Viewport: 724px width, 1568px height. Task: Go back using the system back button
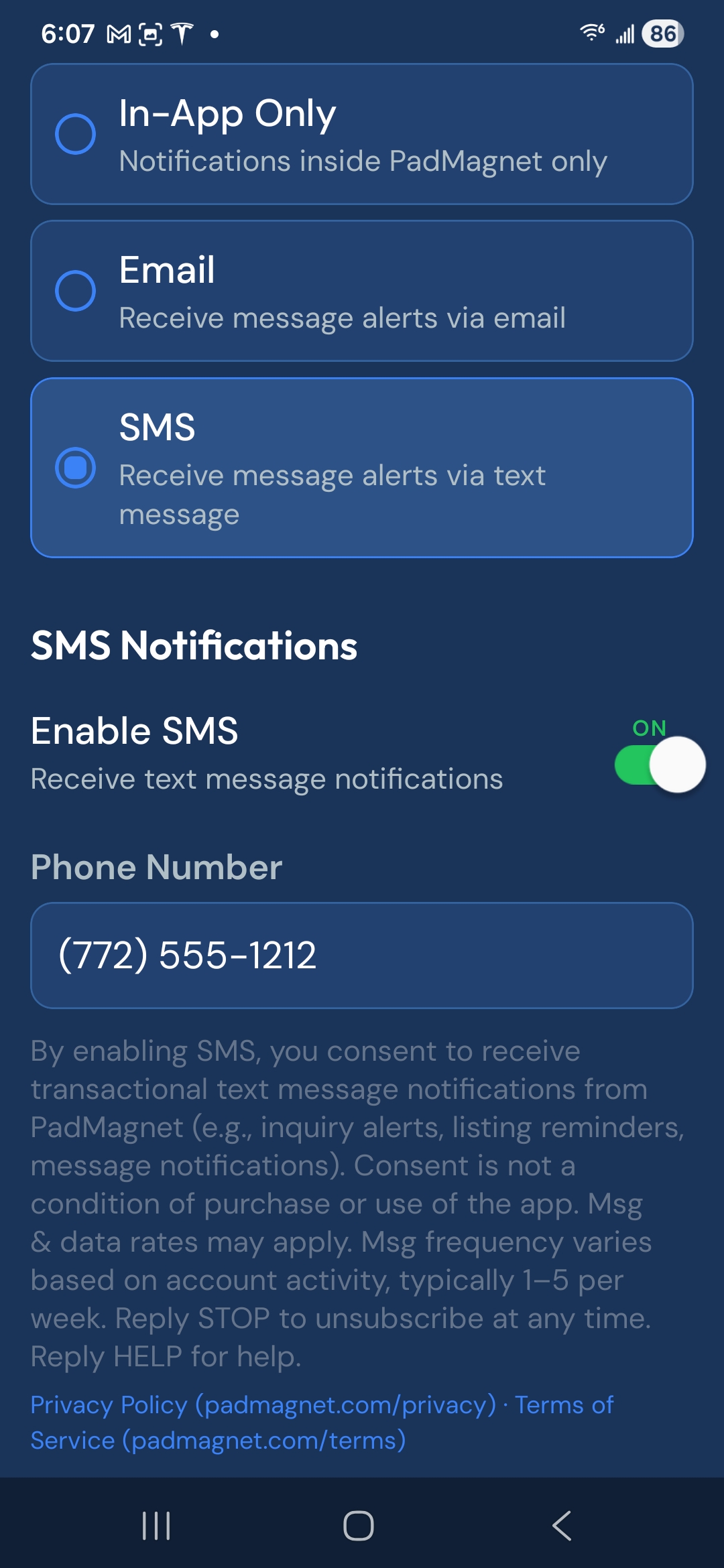pyautogui.click(x=562, y=1526)
